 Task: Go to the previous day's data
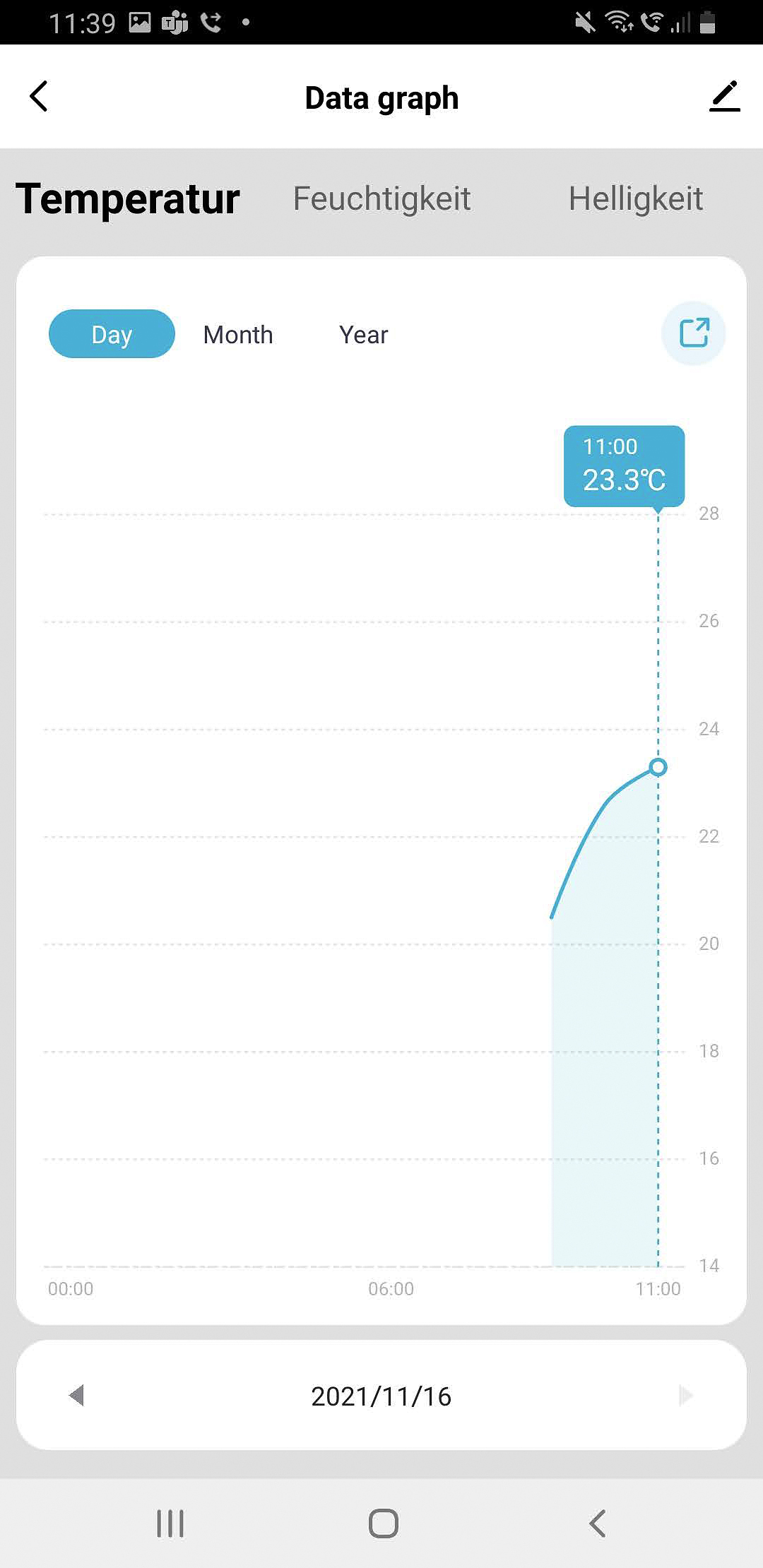(76, 1395)
